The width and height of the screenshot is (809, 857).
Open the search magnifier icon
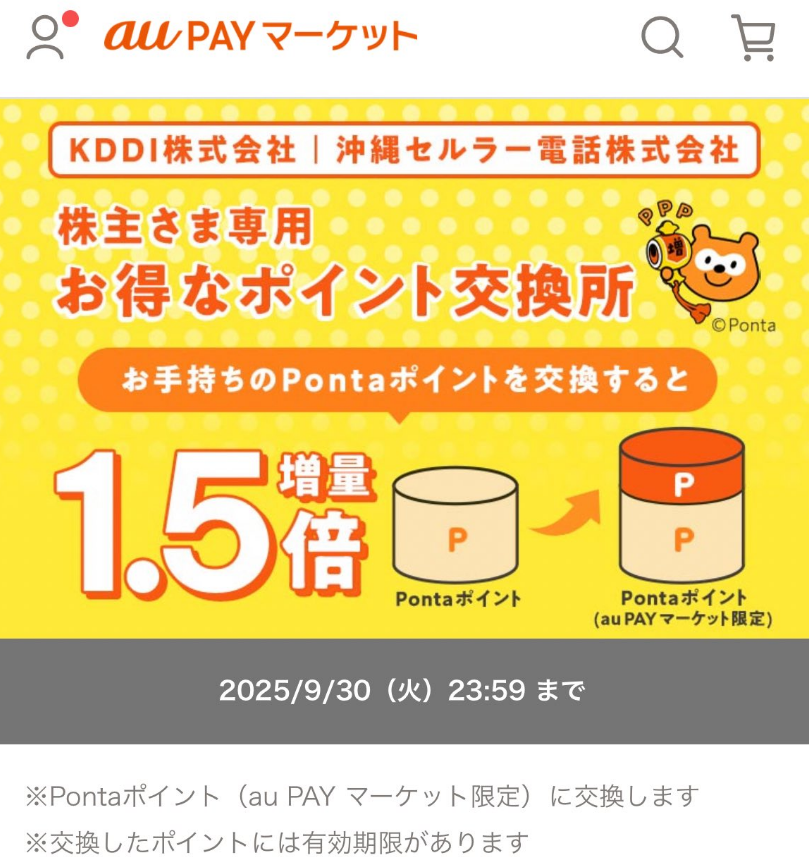pyautogui.click(x=661, y=38)
